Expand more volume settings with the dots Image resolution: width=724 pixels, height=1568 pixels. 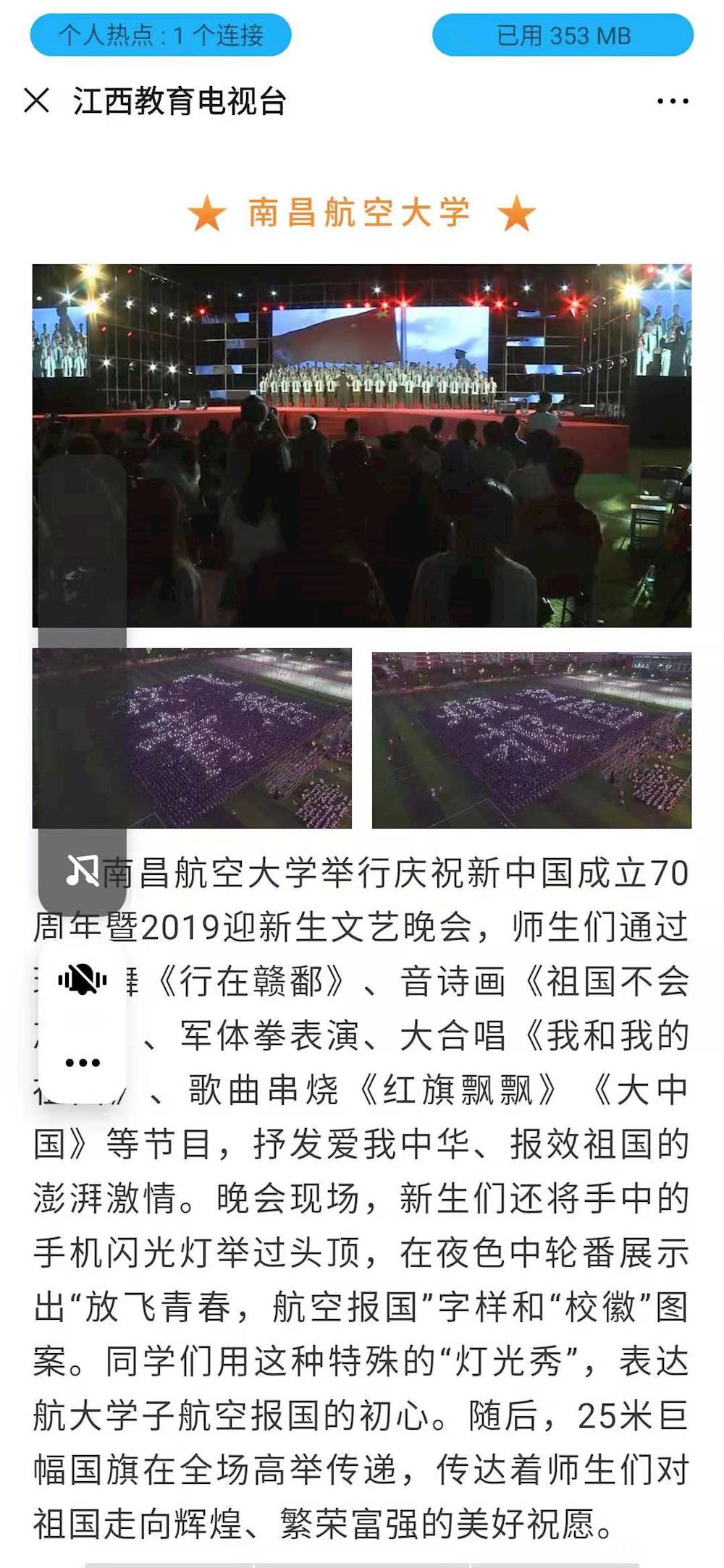tap(82, 1062)
